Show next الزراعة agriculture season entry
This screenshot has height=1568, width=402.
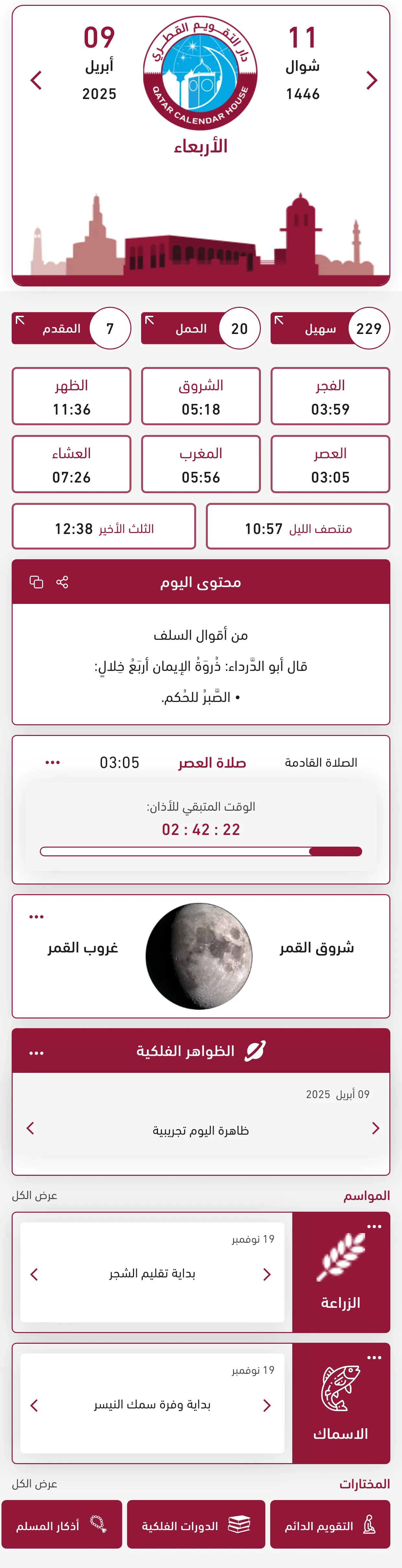[x=34, y=1274]
